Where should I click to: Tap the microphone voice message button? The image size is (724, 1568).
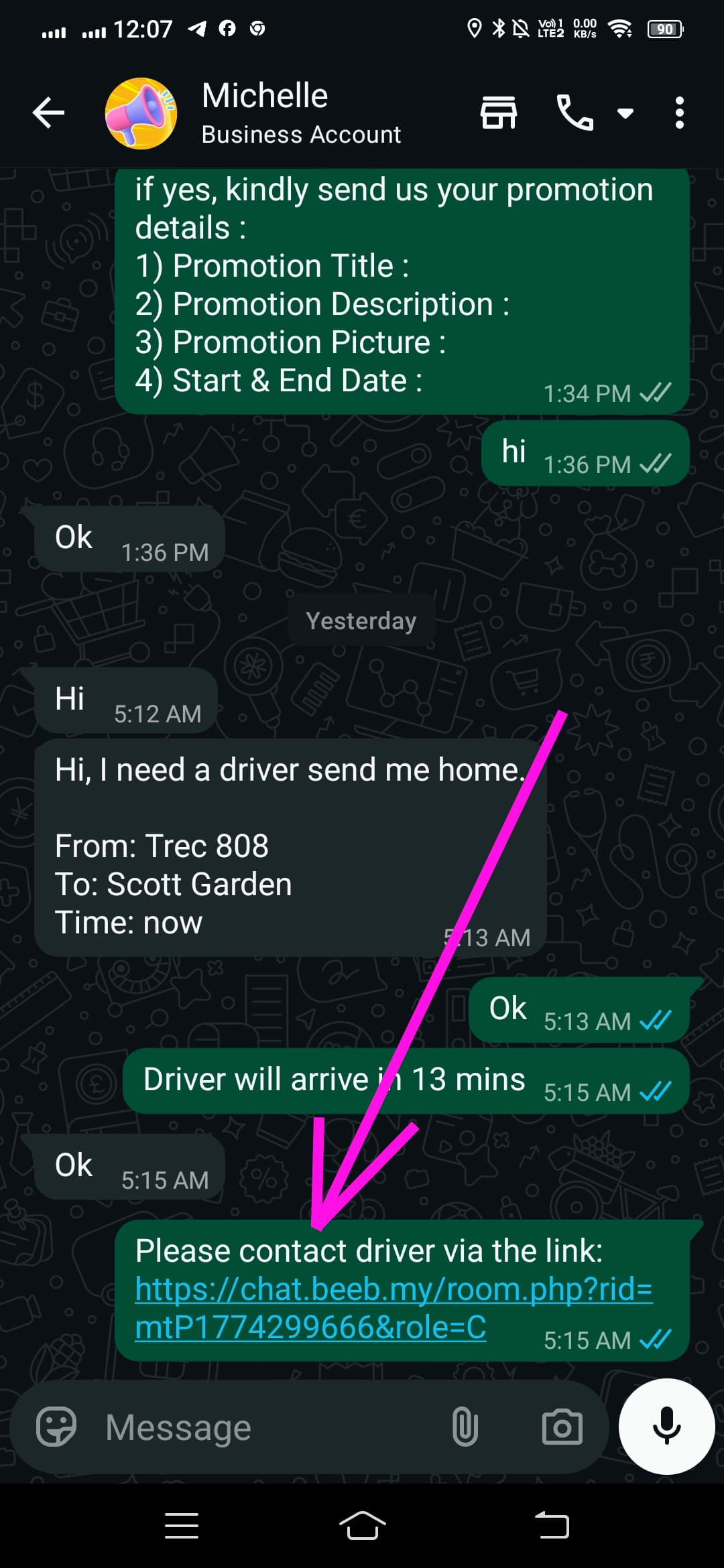click(x=666, y=1427)
